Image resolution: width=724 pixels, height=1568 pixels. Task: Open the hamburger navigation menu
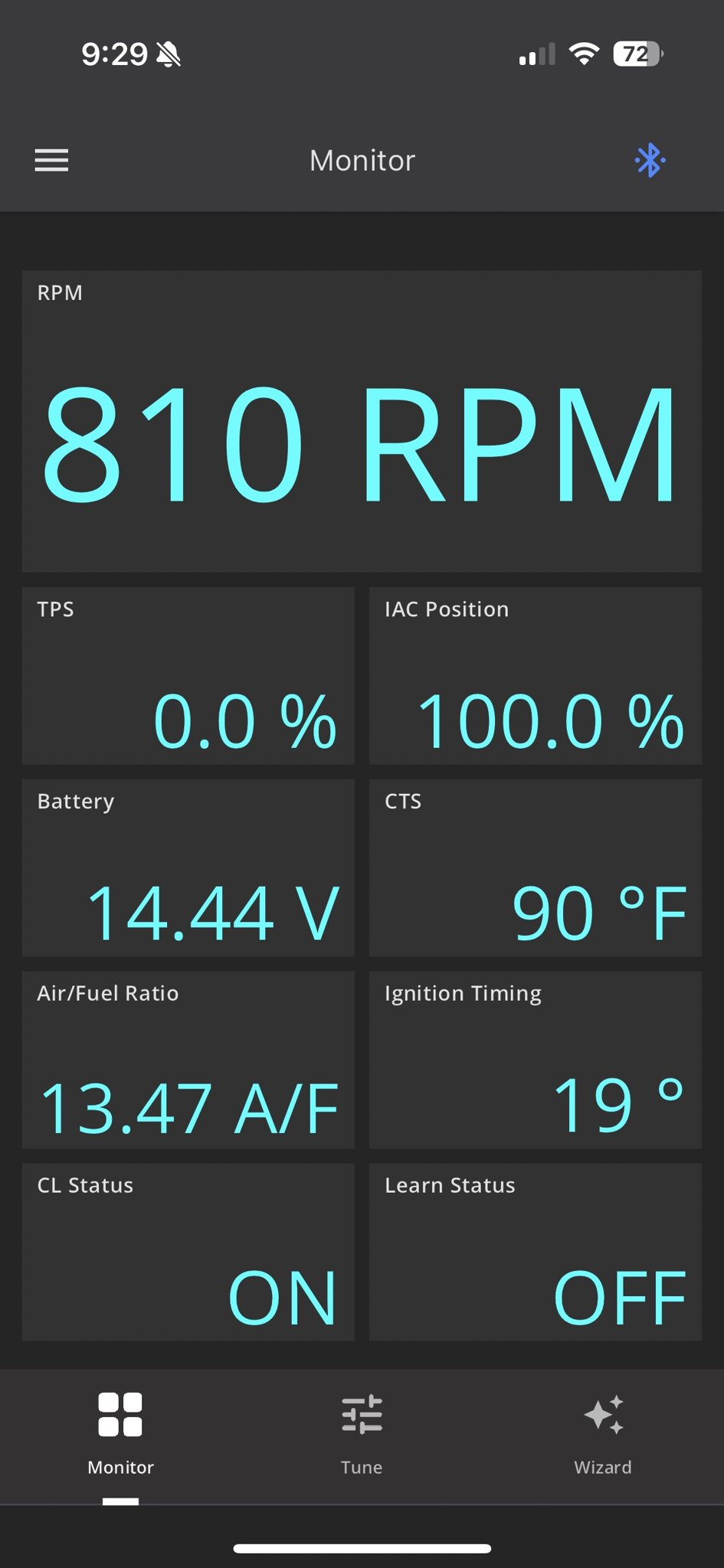(51, 161)
